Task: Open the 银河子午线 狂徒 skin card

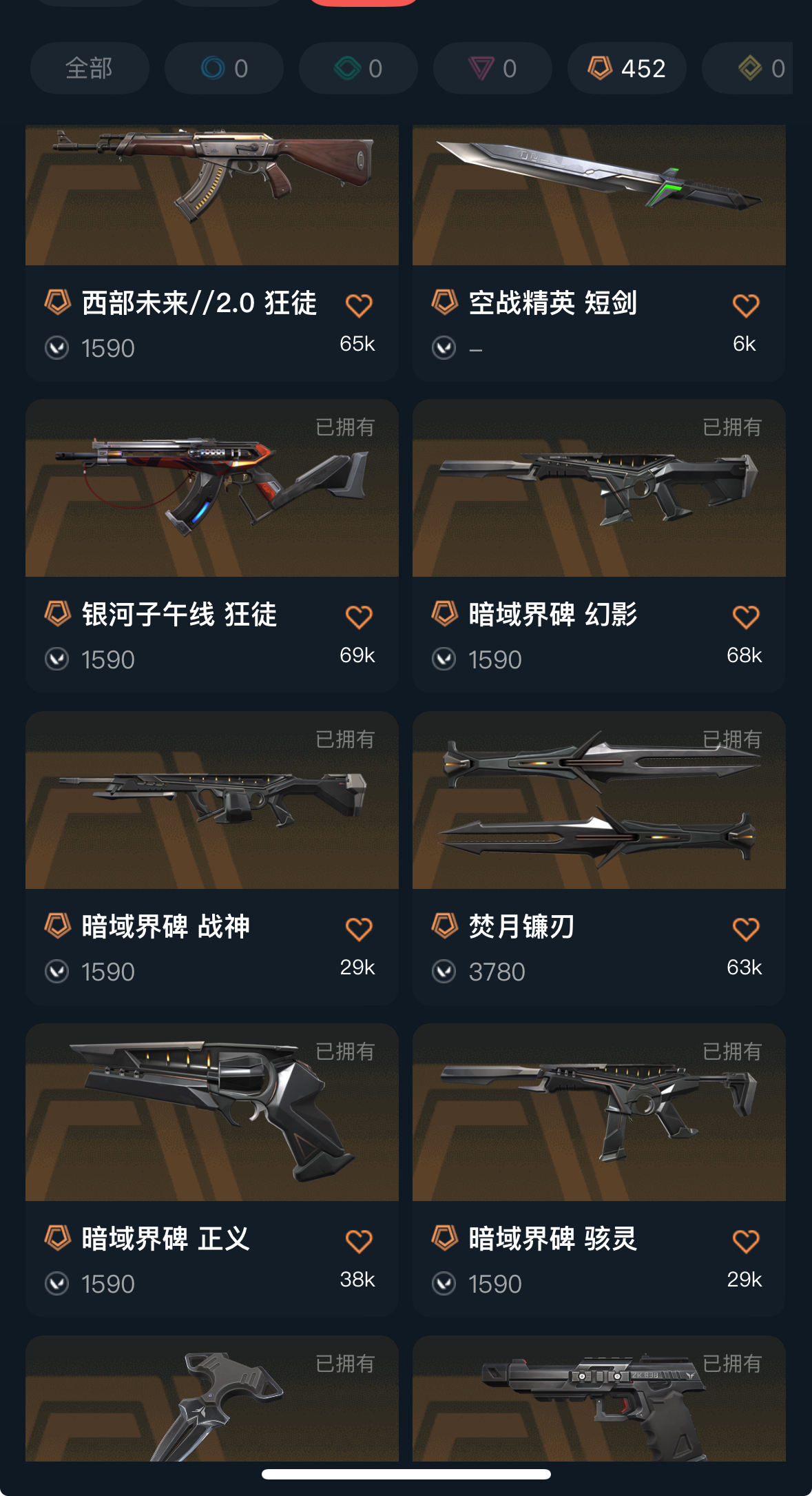Action: (212, 546)
